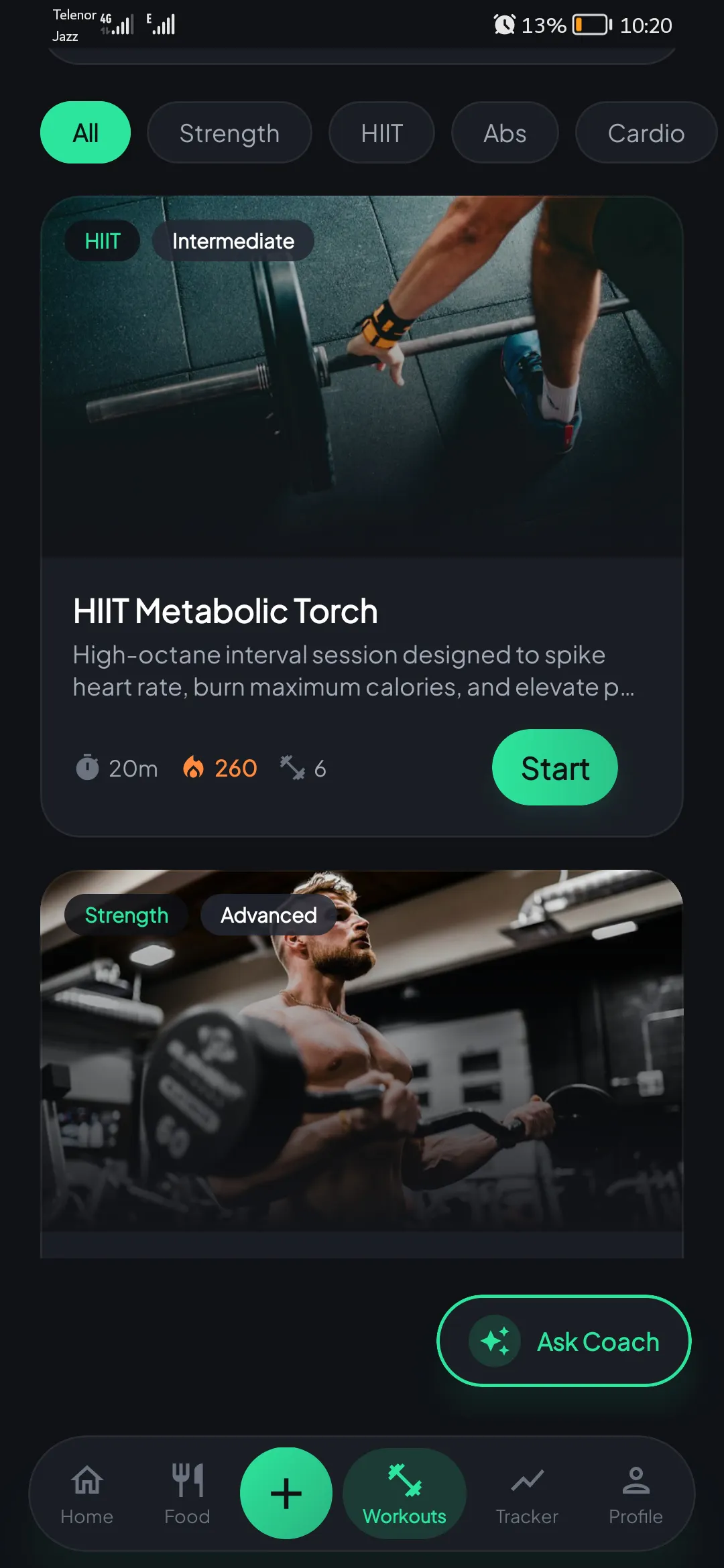This screenshot has width=724, height=1568.
Task: Filter workouts by Cardio
Action: (x=646, y=133)
